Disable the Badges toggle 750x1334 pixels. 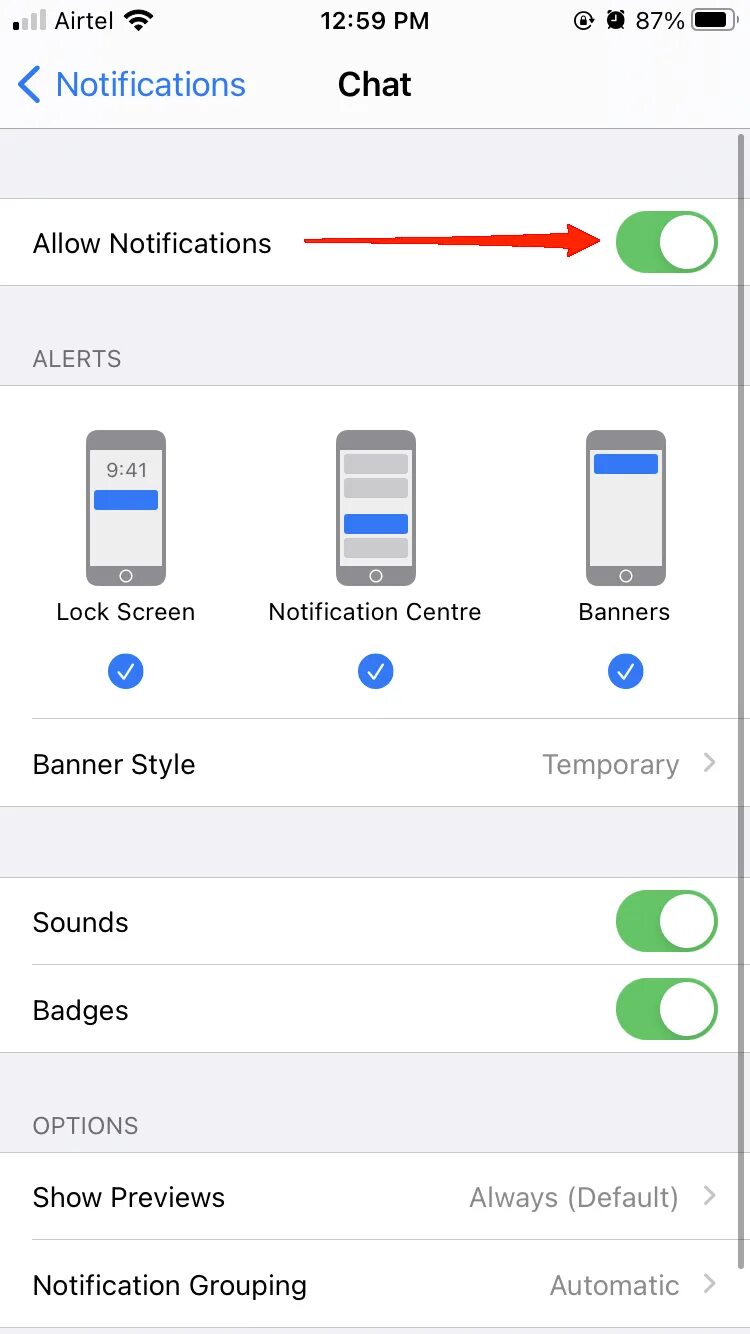[x=666, y=1010]
